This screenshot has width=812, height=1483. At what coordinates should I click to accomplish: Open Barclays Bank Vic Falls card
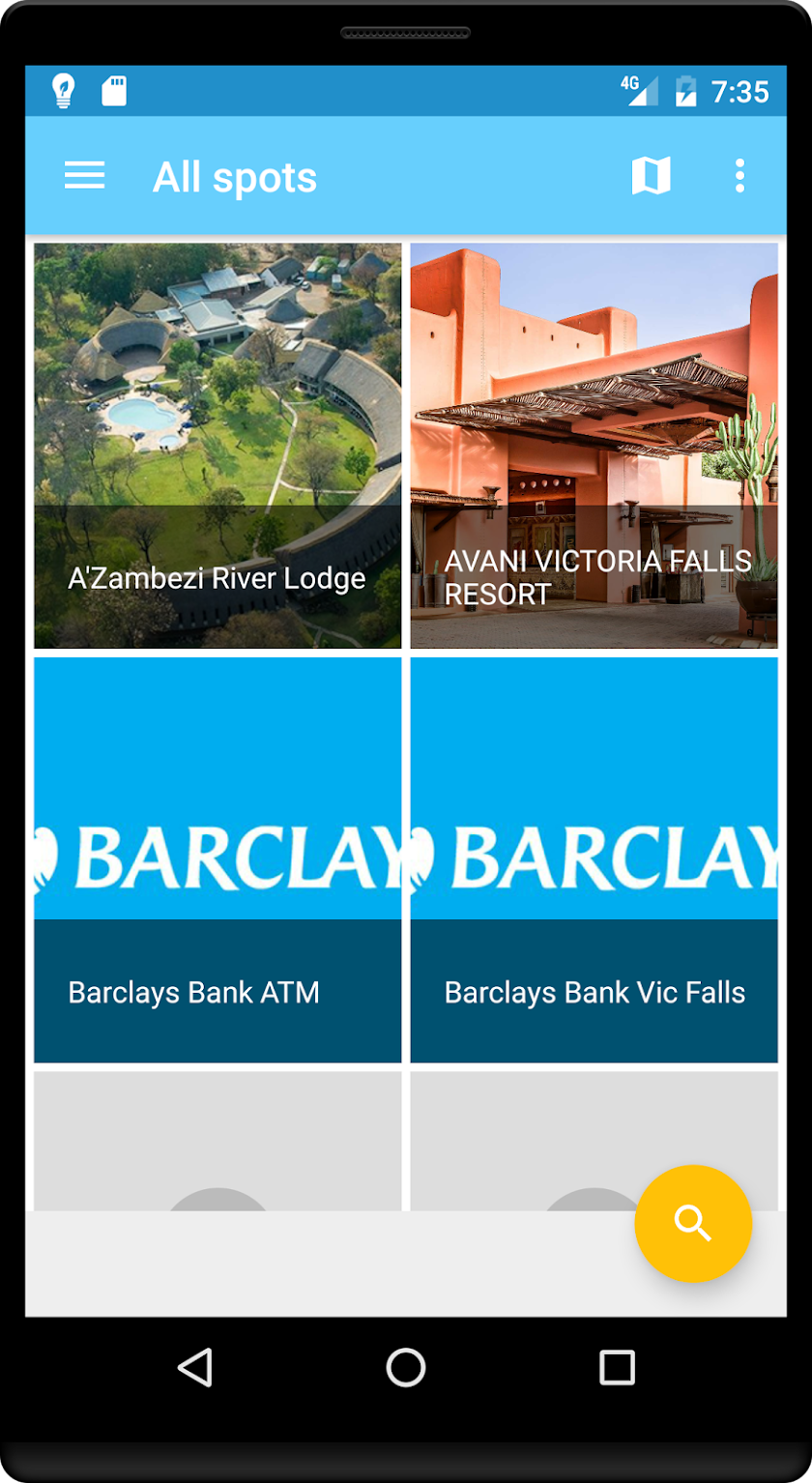[594, 859]
